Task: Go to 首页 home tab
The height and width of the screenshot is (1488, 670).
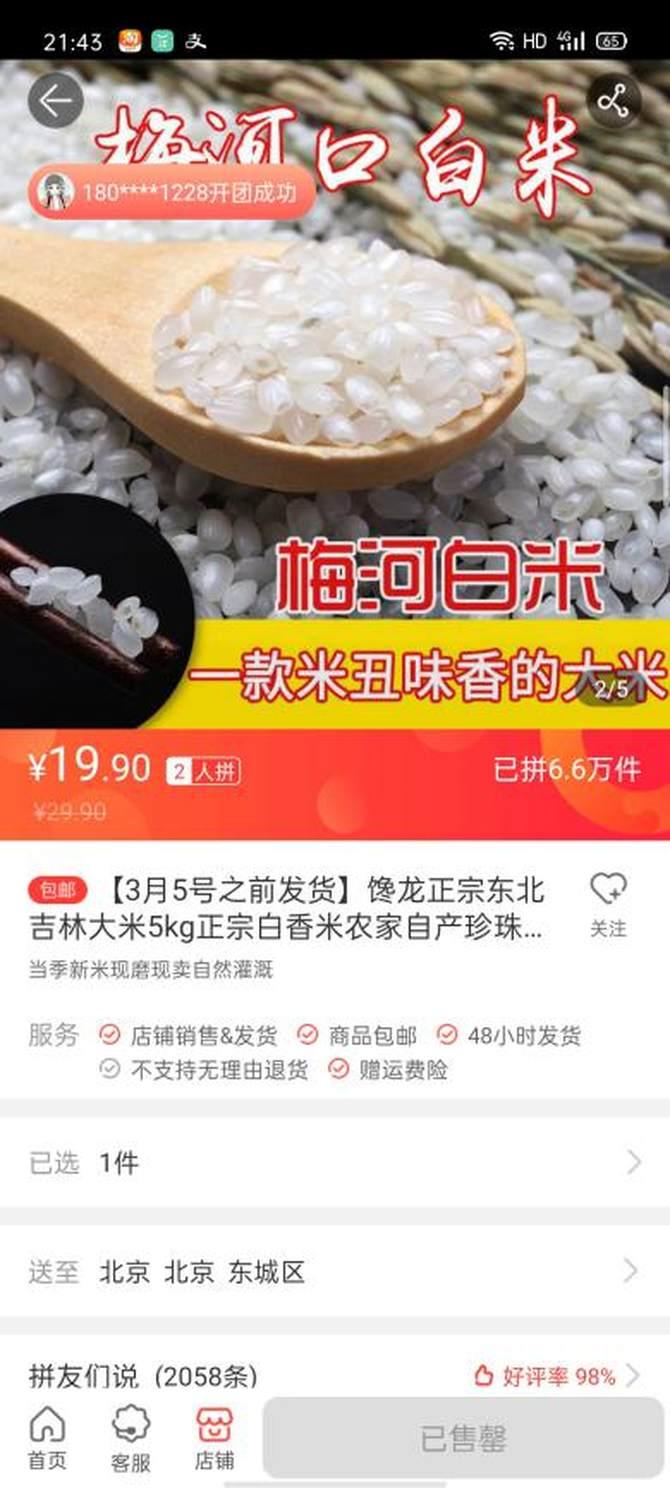Action: point(47,1437)
